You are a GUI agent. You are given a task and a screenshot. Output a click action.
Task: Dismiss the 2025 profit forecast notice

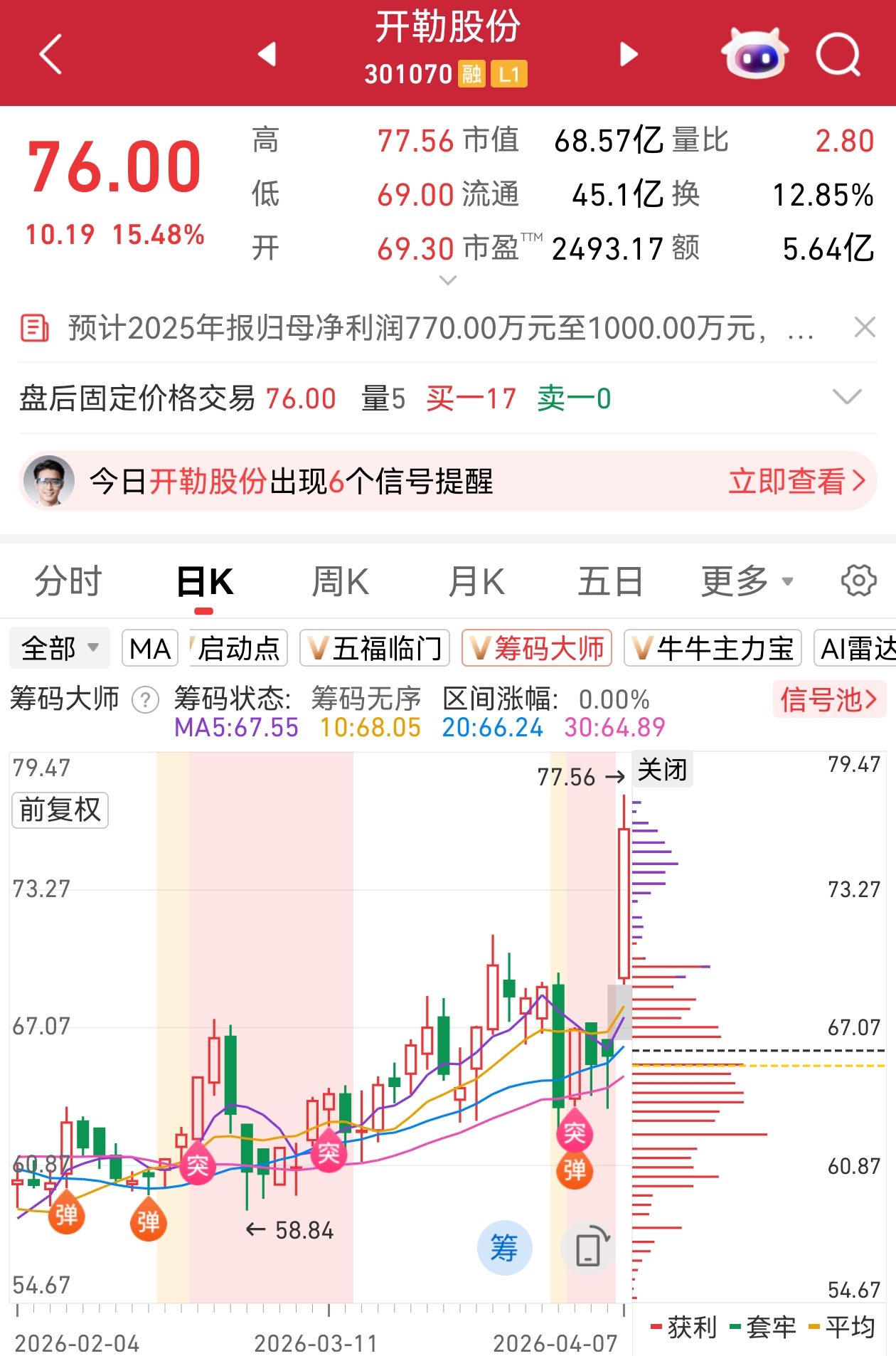click(x=864, y=327)
